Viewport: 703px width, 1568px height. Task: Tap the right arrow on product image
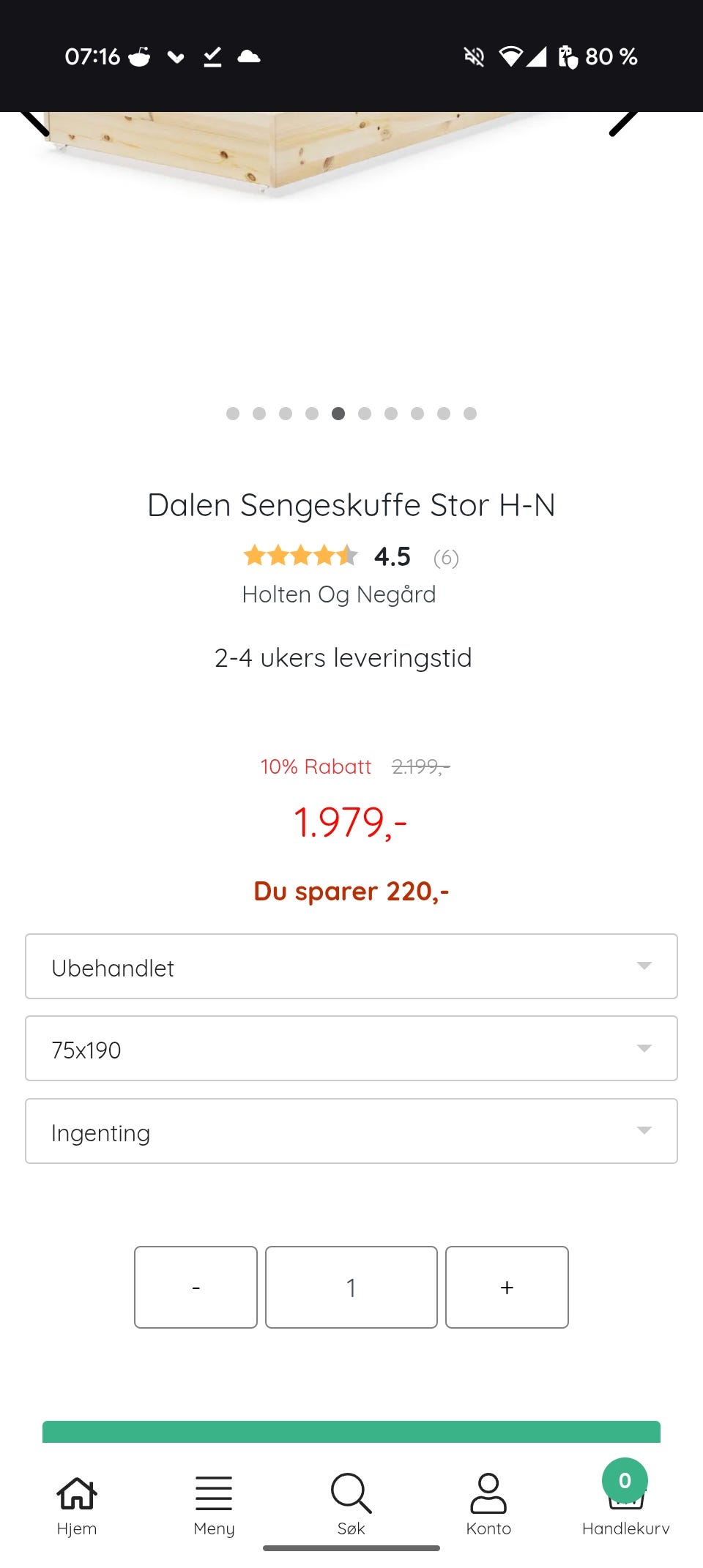click(x=622, y=121)
